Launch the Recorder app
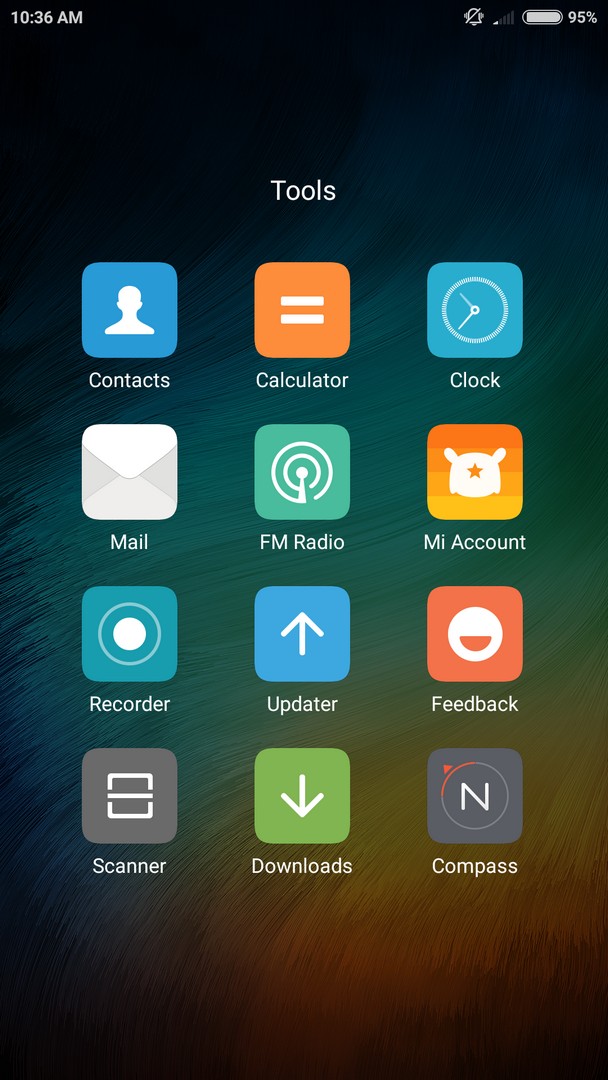608x1080 pixels. [x=129, y=634]
